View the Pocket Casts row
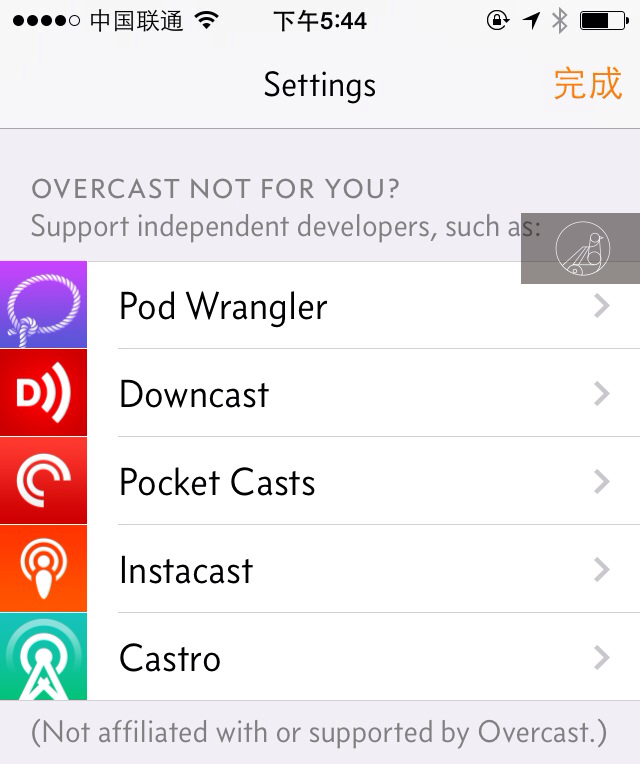 pos(320,482)
